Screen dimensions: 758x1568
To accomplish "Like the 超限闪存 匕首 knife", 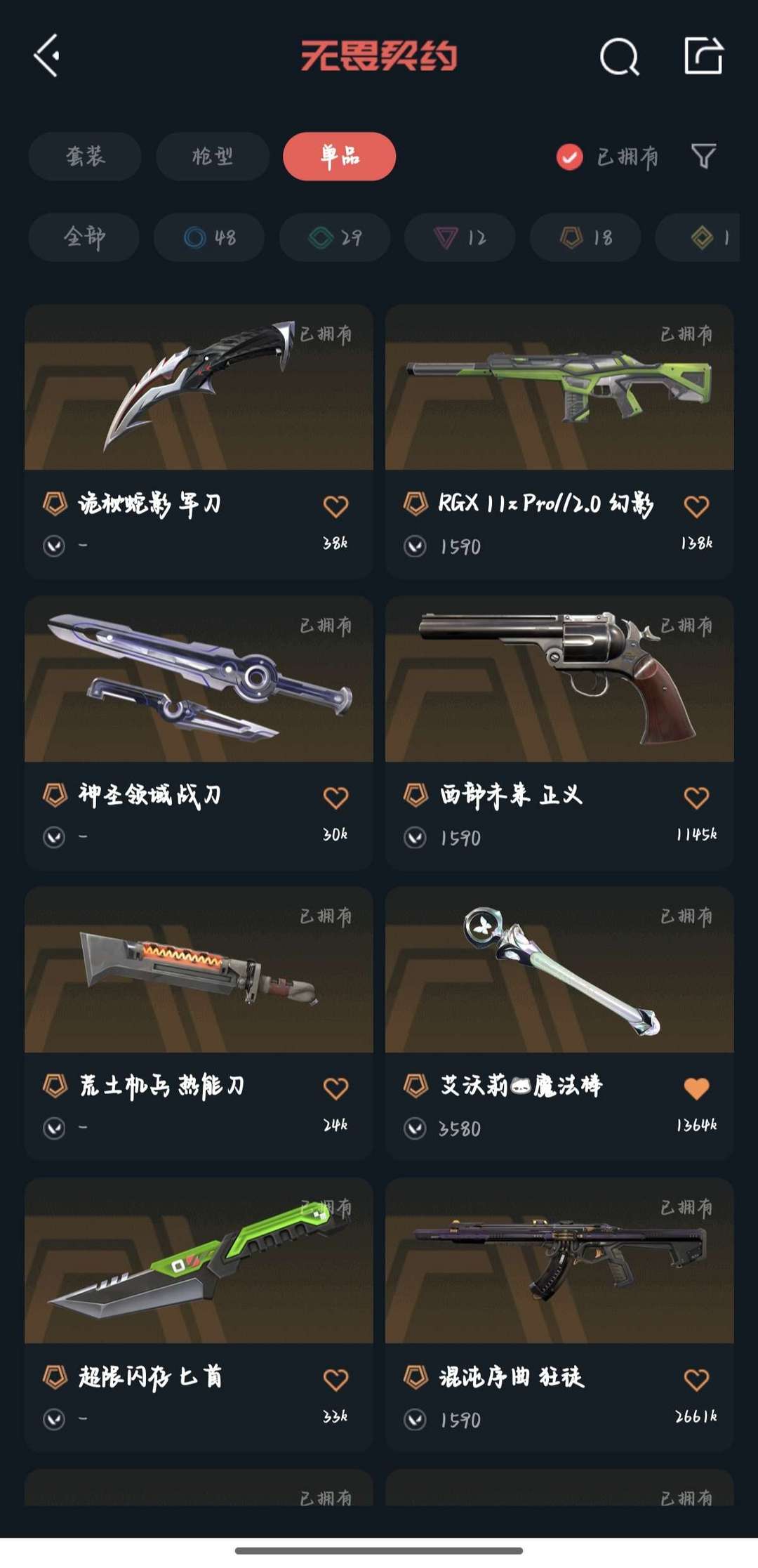I will (335, 1379).
